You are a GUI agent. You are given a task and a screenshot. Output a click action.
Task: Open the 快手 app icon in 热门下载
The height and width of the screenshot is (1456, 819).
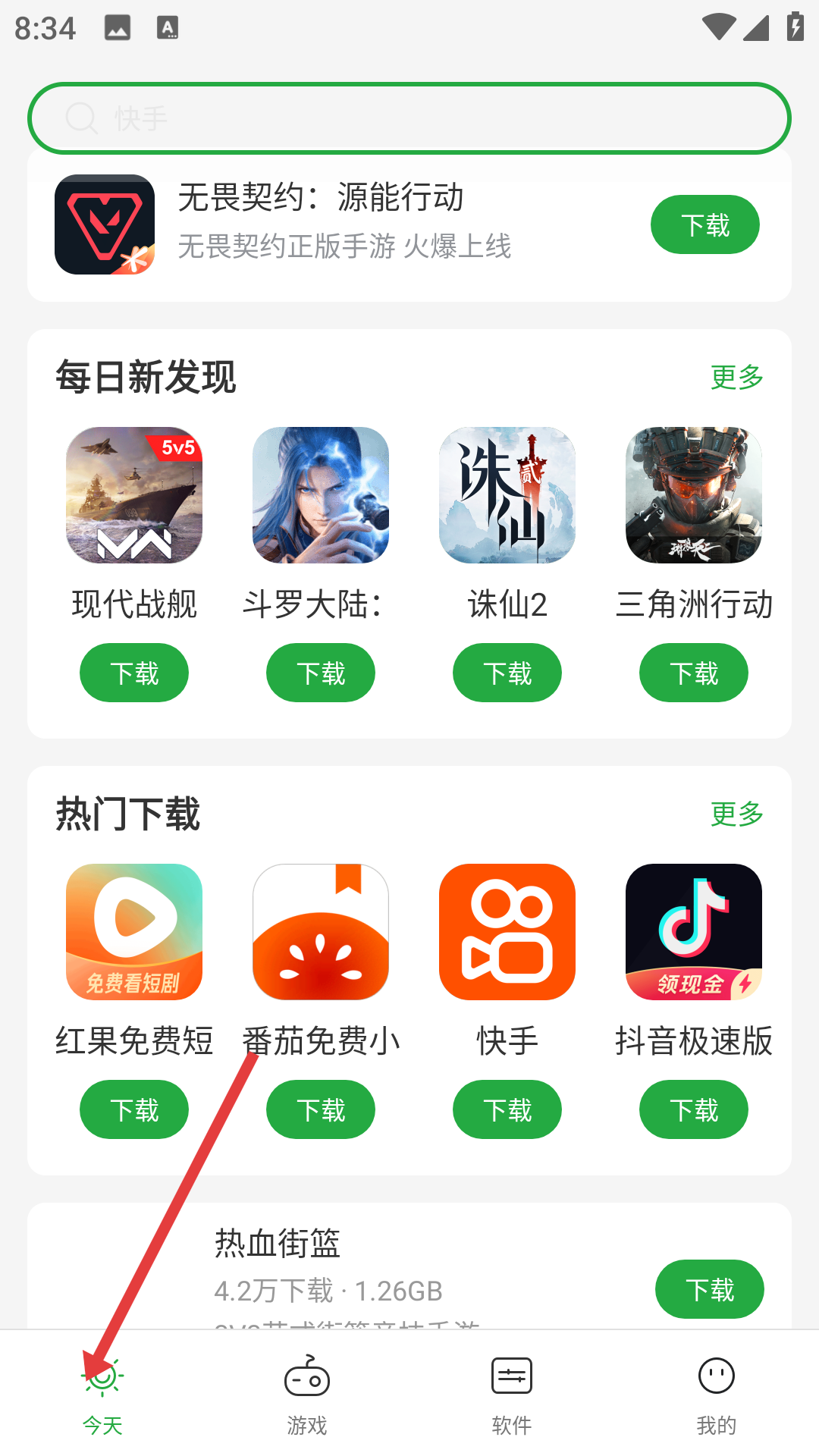(507, 930)
